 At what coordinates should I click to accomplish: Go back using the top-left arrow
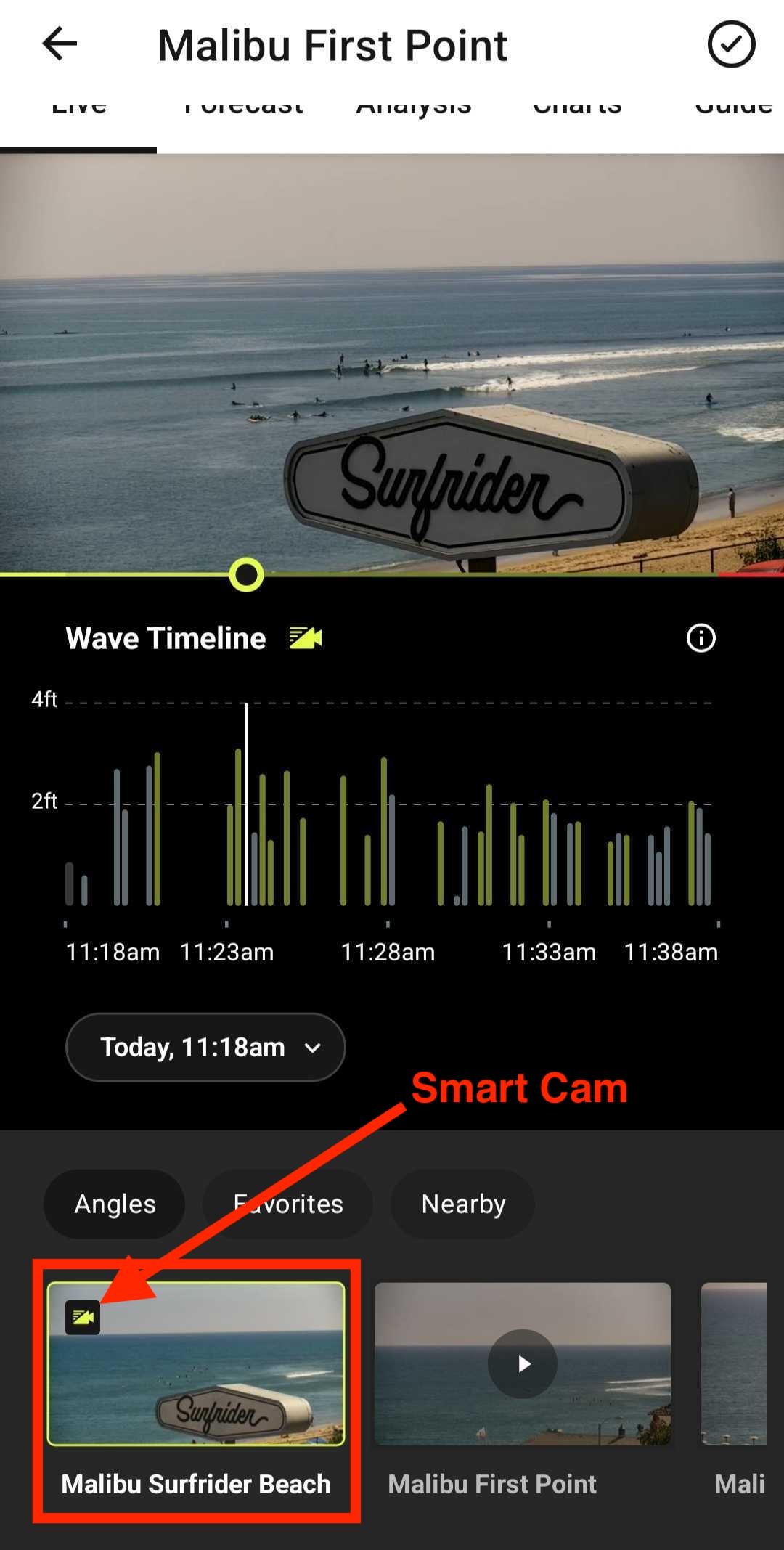(x=60, y=44)
